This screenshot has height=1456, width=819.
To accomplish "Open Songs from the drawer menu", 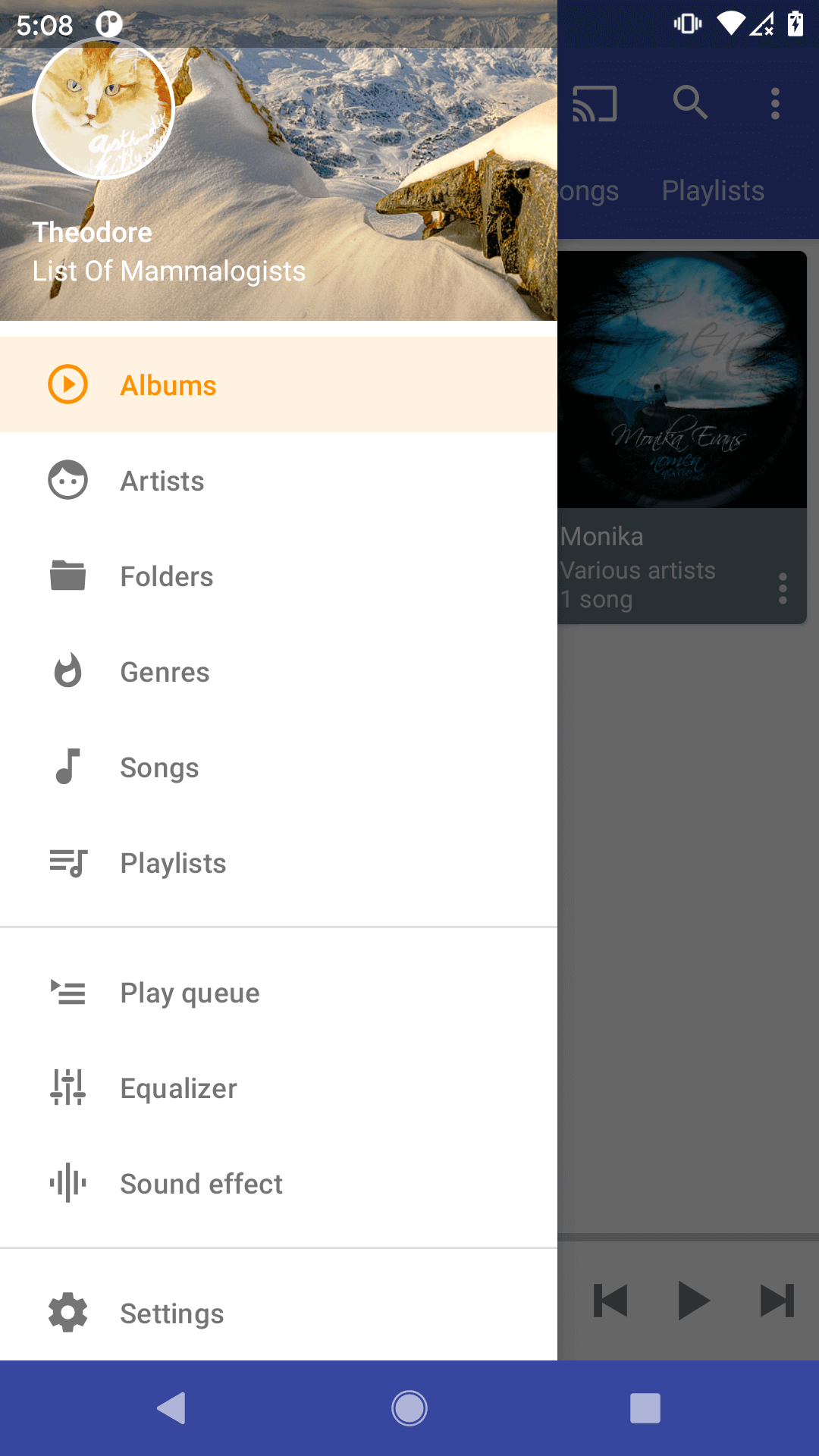I will coord(278,767).
